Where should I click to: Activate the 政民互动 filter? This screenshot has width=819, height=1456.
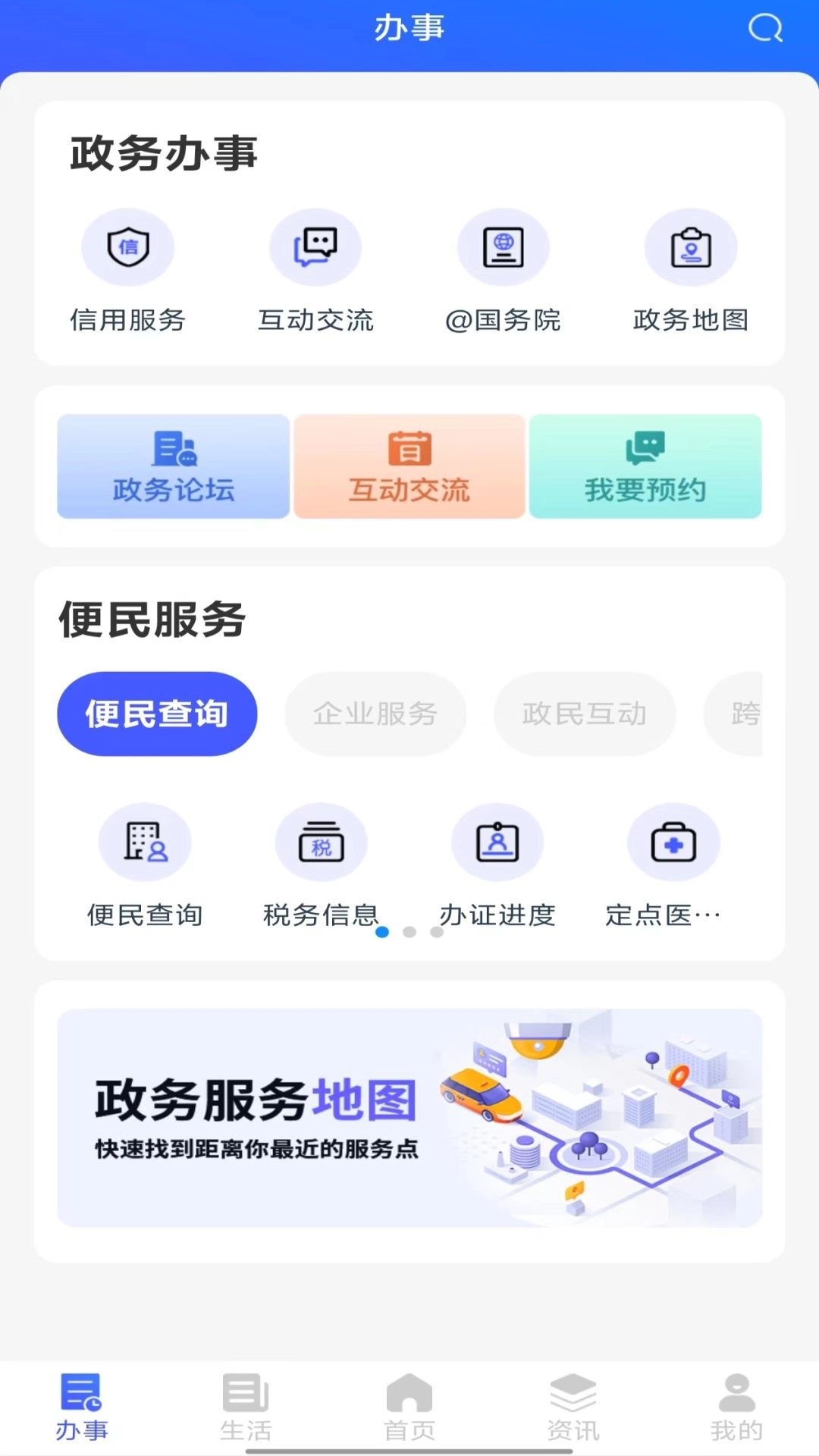584,714
